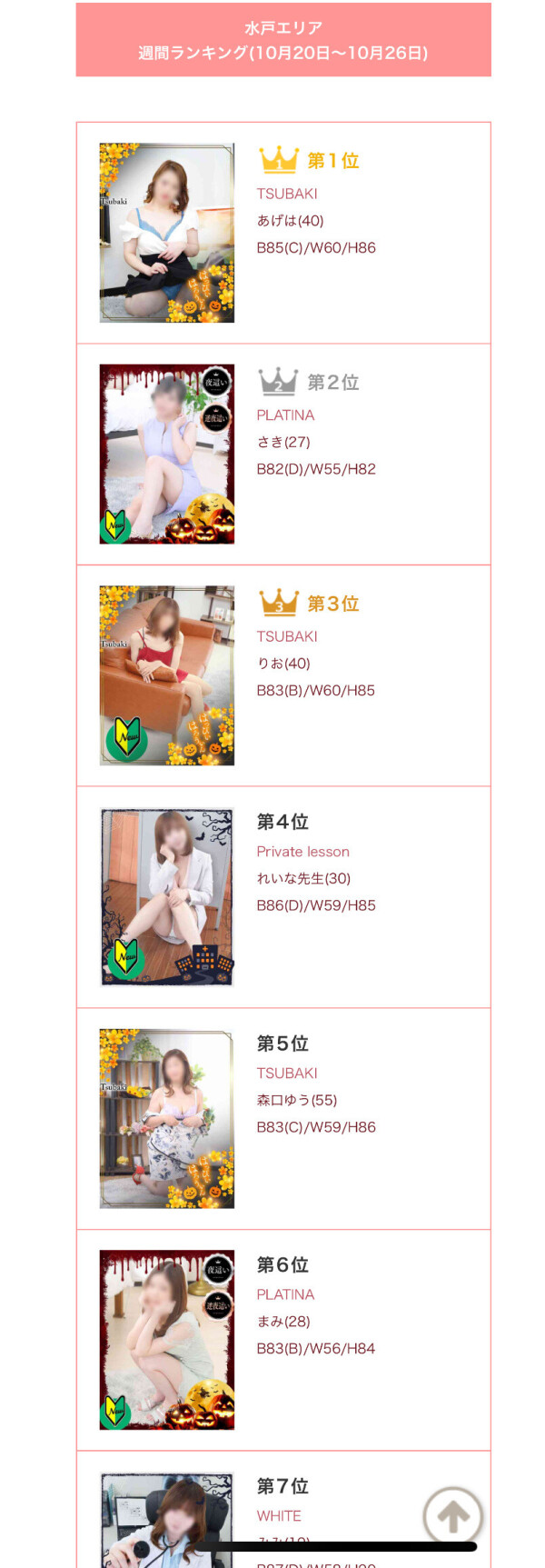
Task: Tap the scroll-to-top arrow button
Action: [452, 1515]
